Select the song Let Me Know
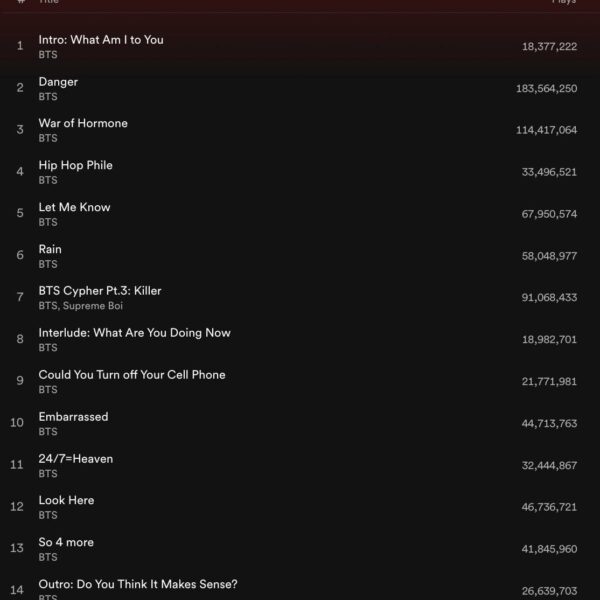This screenshot has width=600, height=600. (x=74, y=207)
